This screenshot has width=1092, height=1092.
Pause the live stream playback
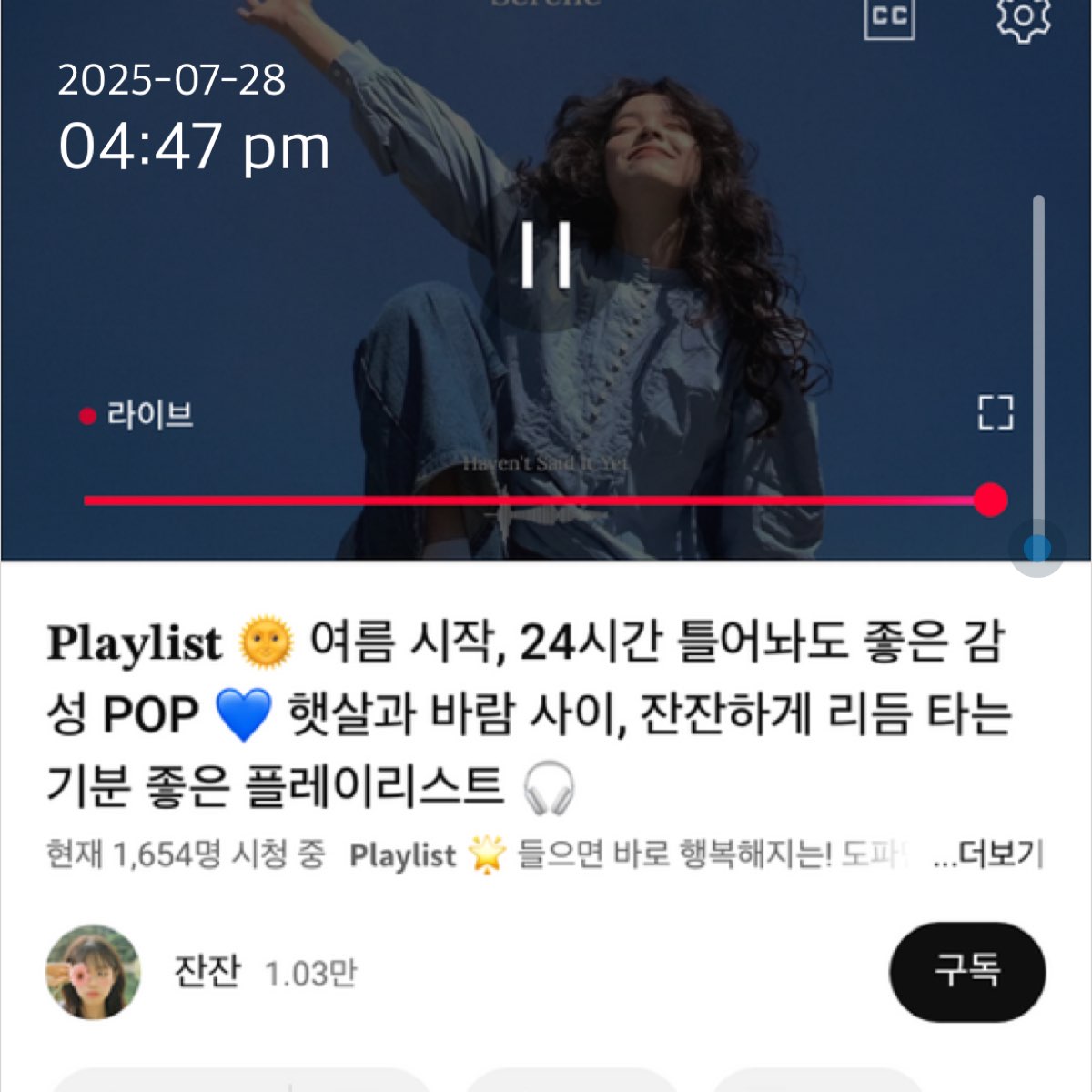546,254
